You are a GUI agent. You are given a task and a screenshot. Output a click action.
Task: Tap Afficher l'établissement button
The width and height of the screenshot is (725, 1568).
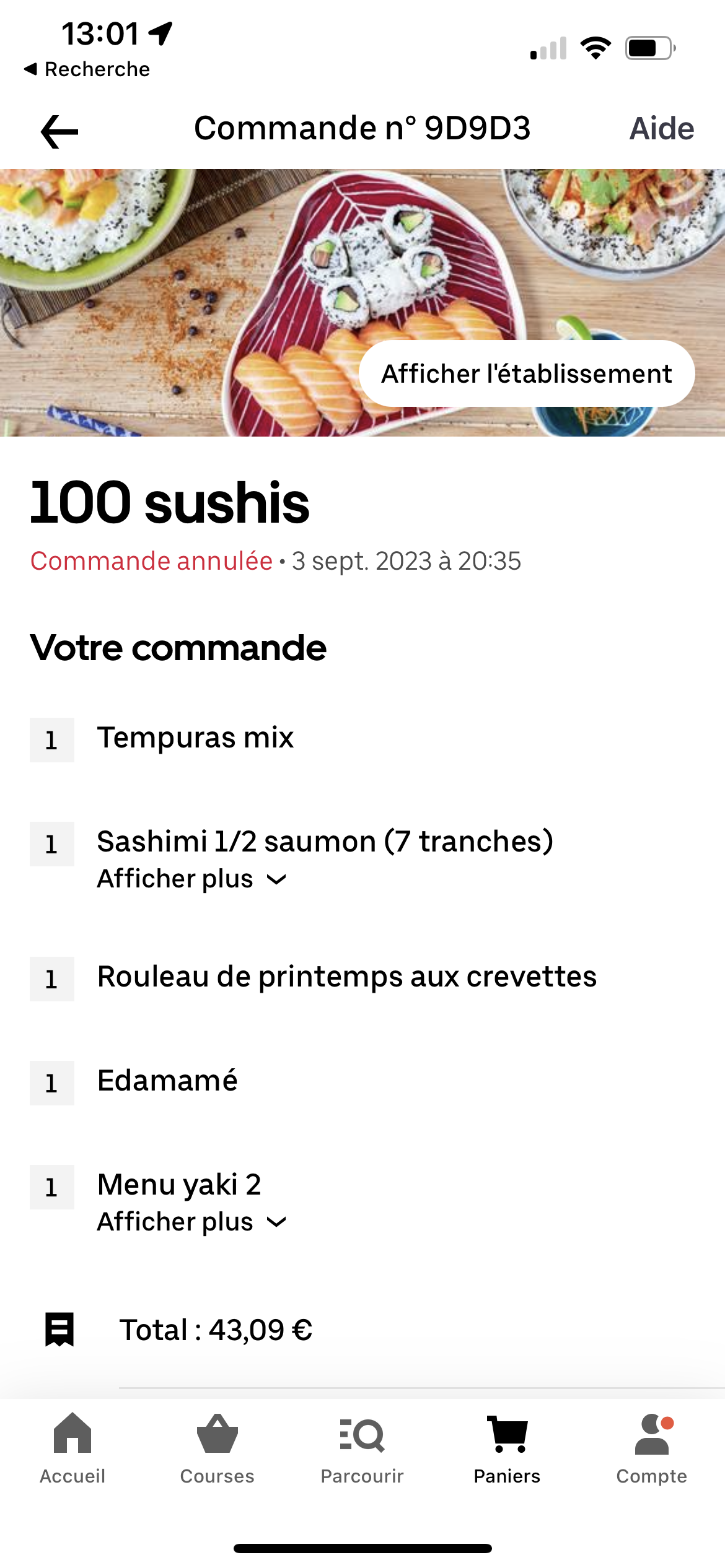pyautogui.click(x=527, y=373)
